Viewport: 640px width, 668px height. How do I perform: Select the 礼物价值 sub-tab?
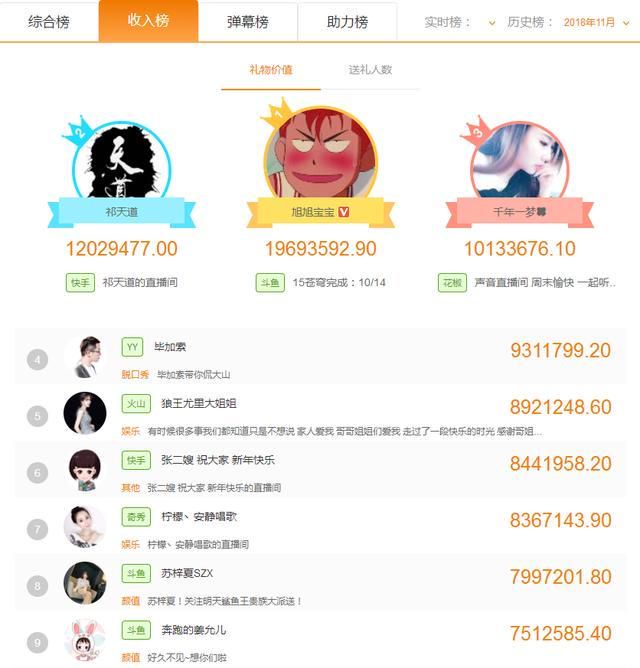271,70
